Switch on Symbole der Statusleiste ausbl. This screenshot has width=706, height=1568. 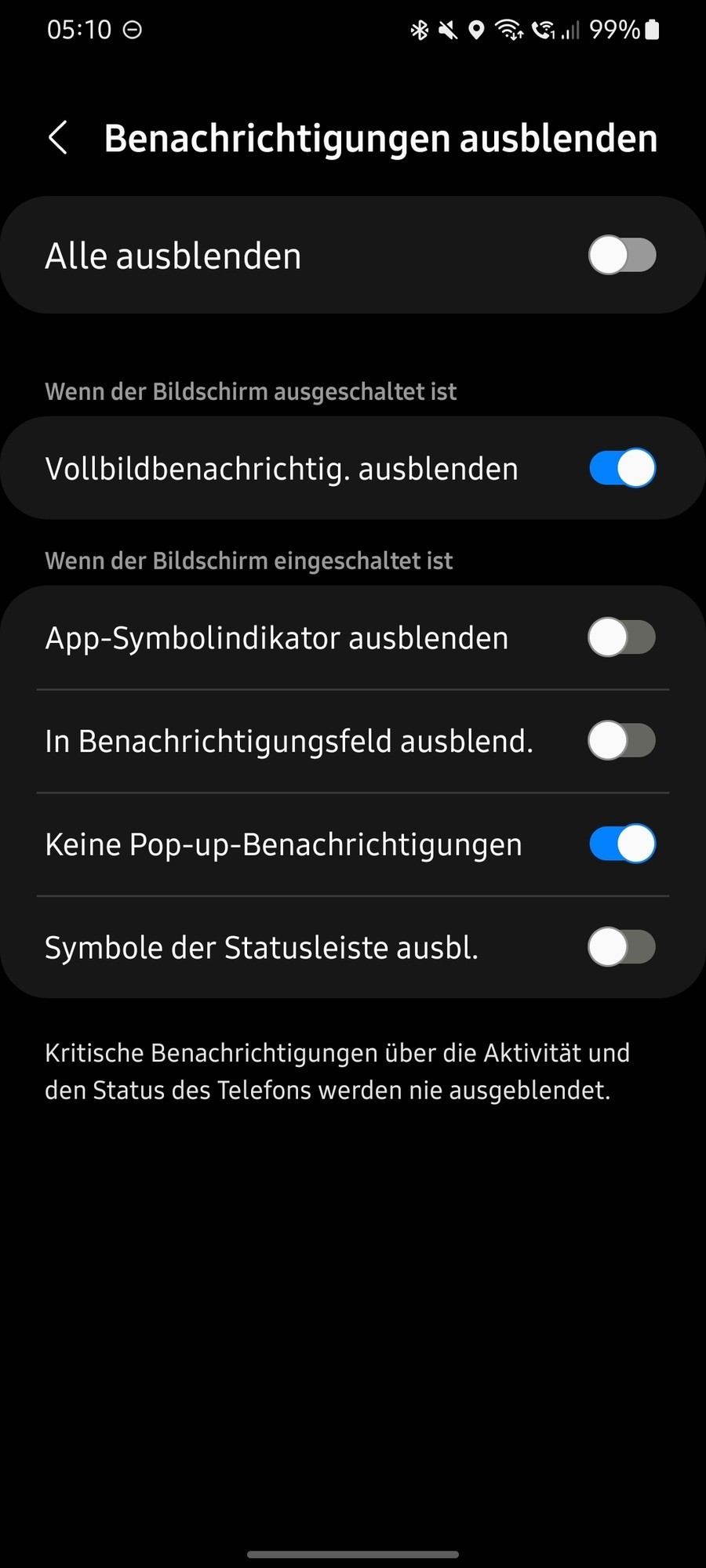[622, 947]
